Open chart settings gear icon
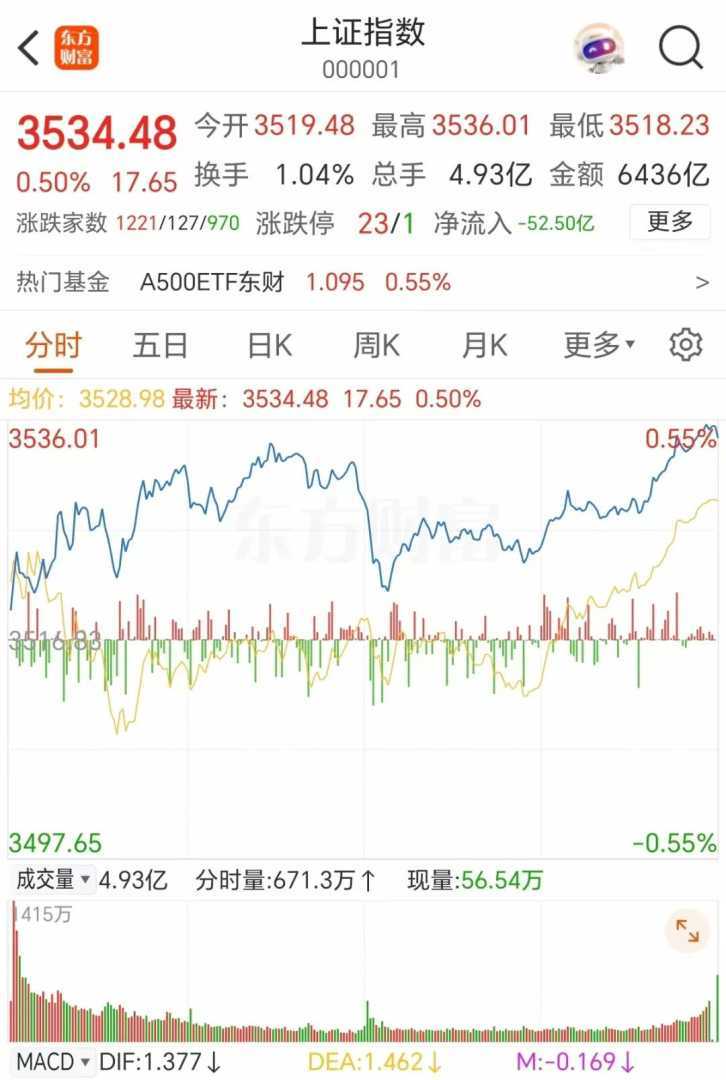726x1080 pixels. (685, 345)
